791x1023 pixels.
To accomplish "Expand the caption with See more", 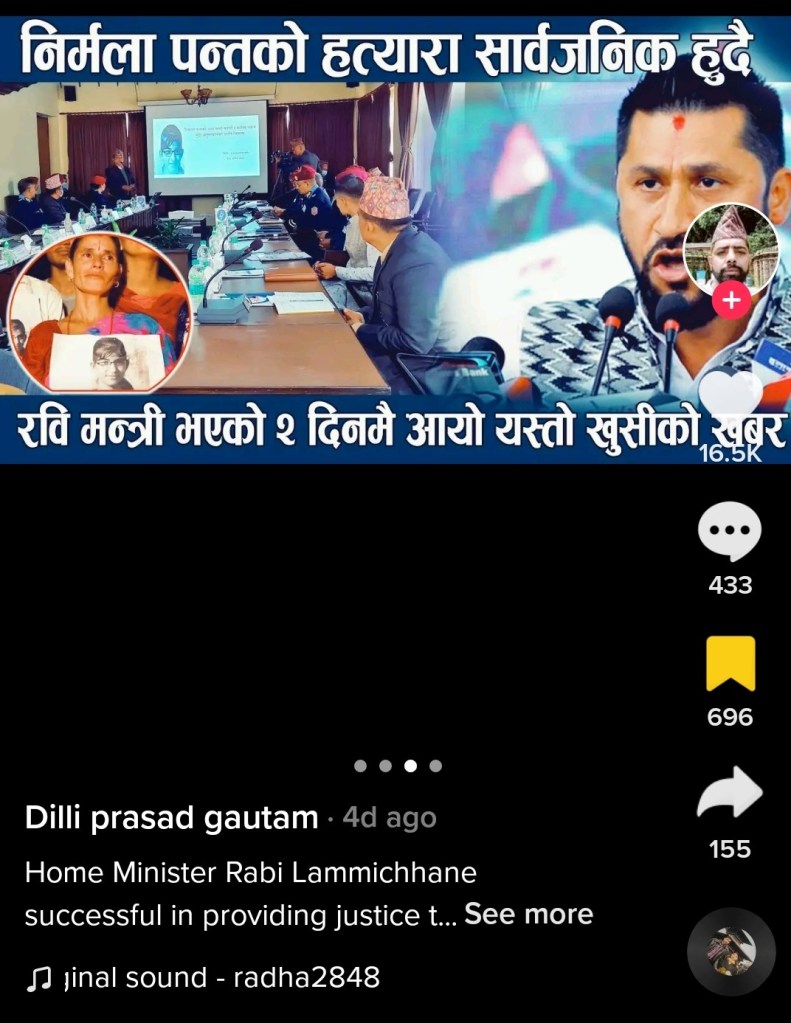I will pos(528,914).
